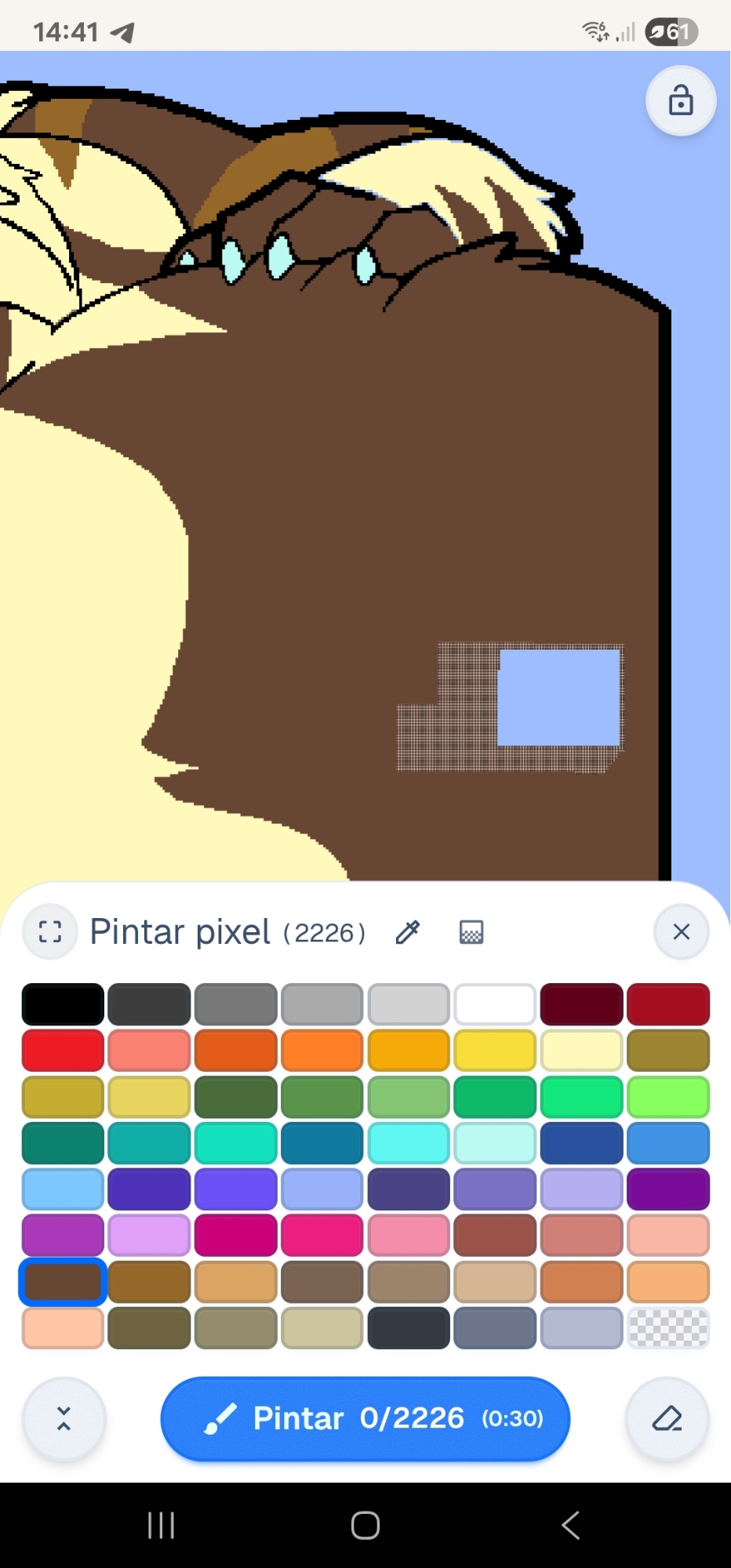Select the pale yellow color swatch

point(581,1051)
